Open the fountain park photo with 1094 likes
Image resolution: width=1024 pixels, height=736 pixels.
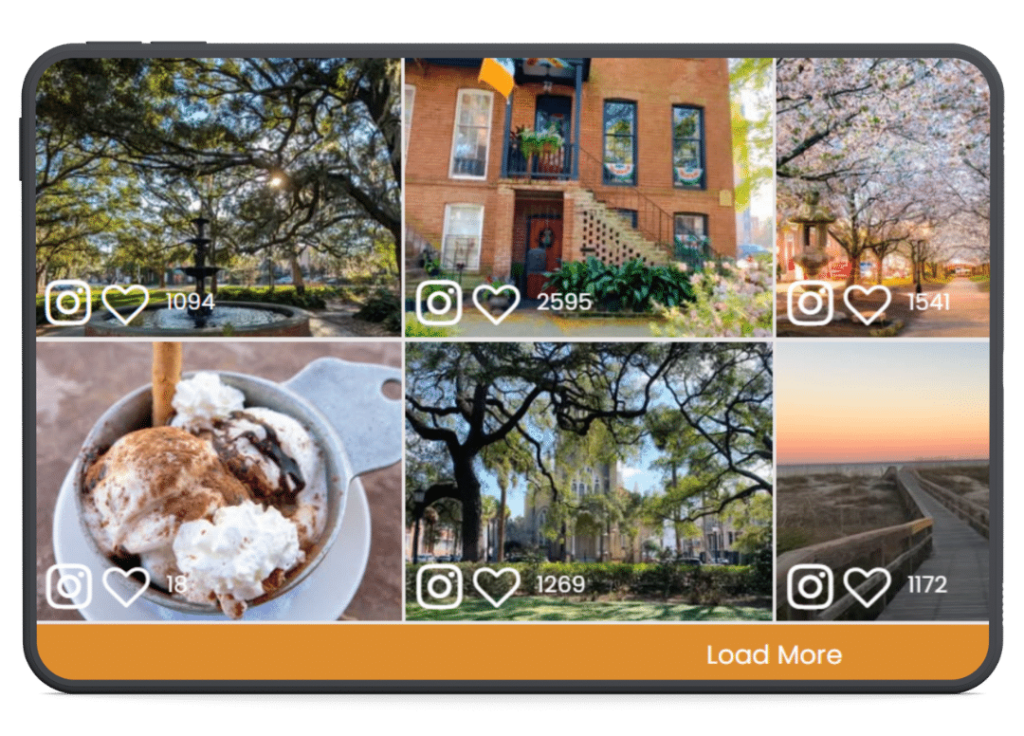point(218,180)
